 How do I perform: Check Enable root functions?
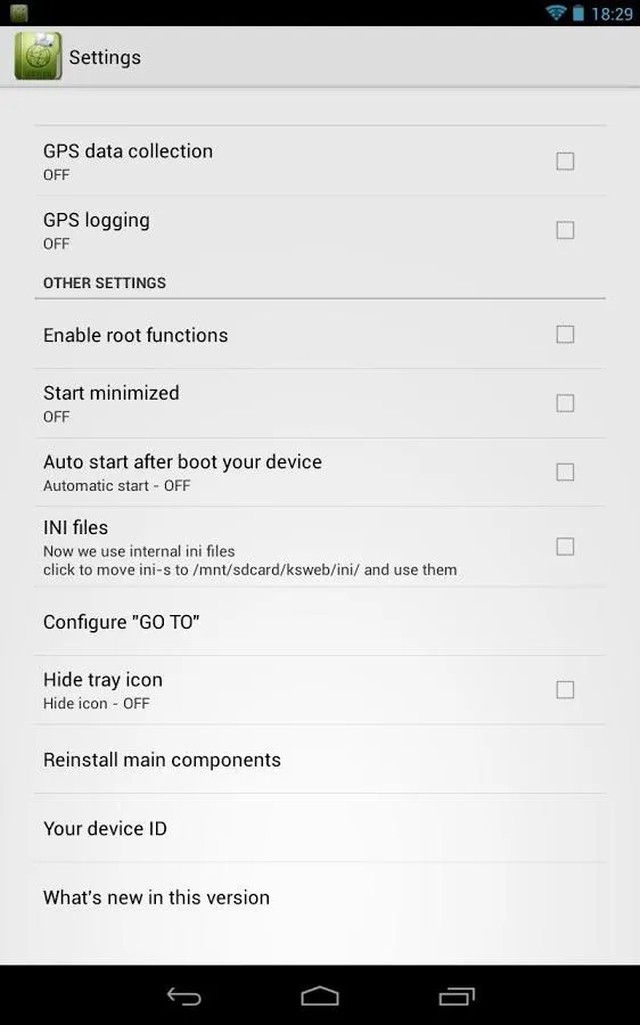click(x=565, y=334)
